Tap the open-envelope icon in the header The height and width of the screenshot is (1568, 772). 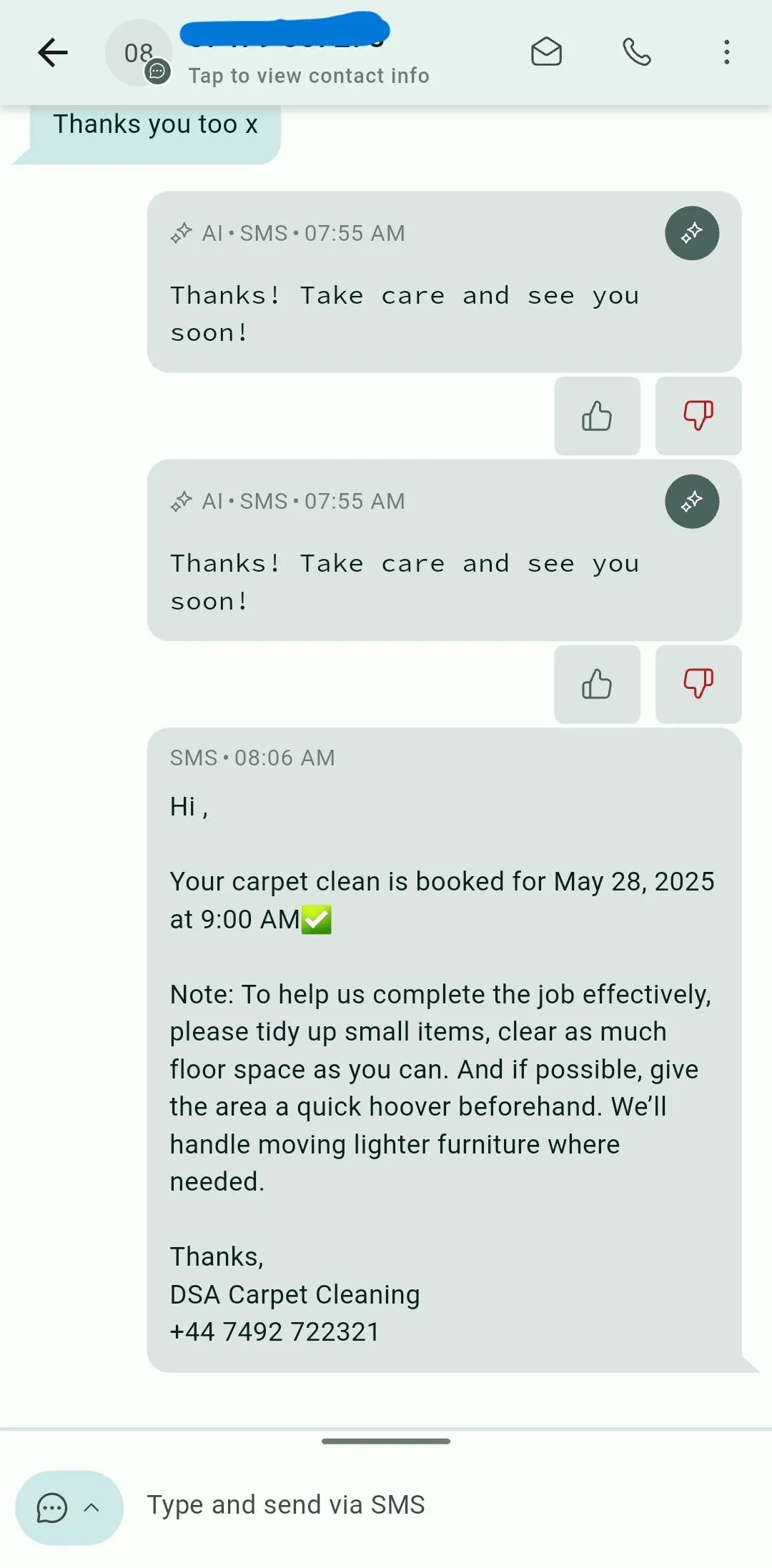pos(546,52)
